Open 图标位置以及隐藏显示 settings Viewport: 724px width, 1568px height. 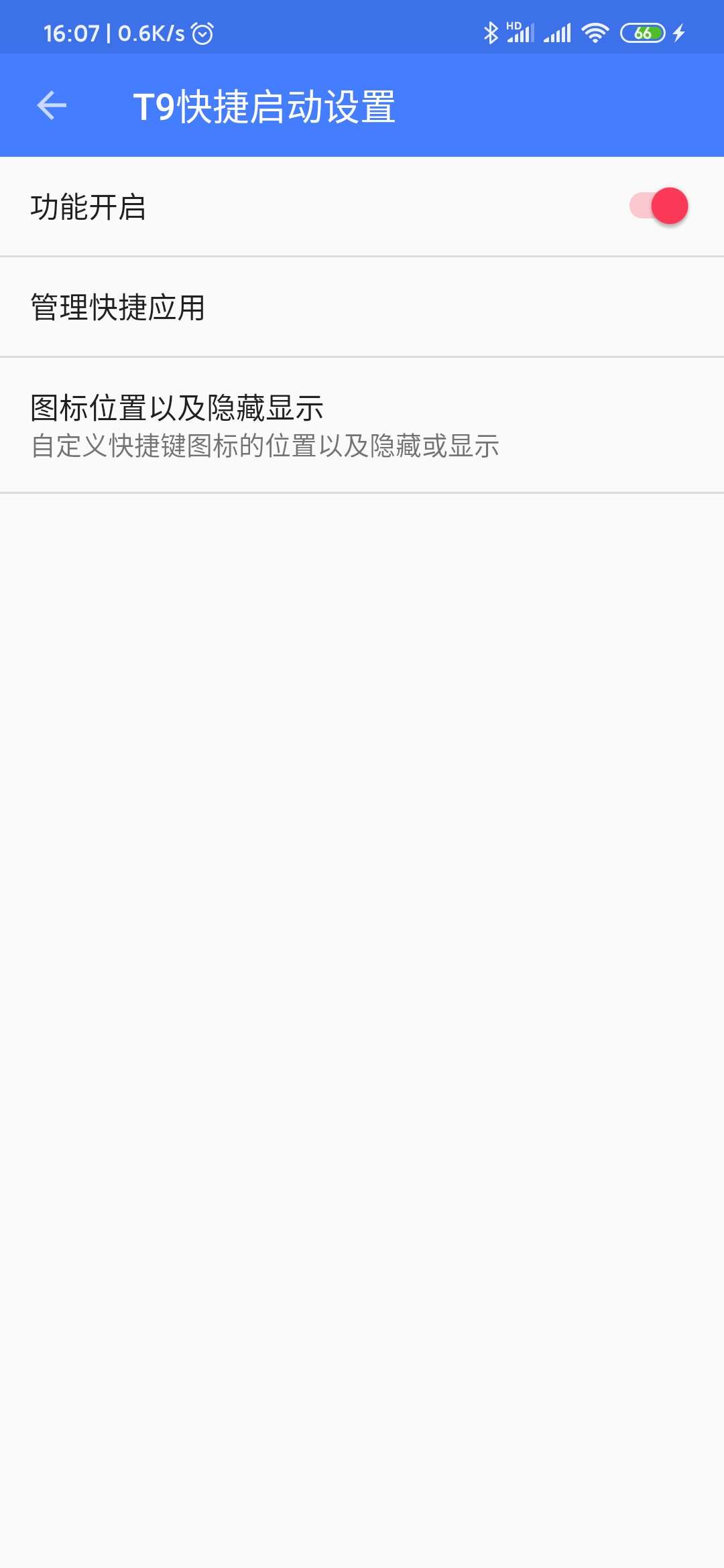pos(362,426)
